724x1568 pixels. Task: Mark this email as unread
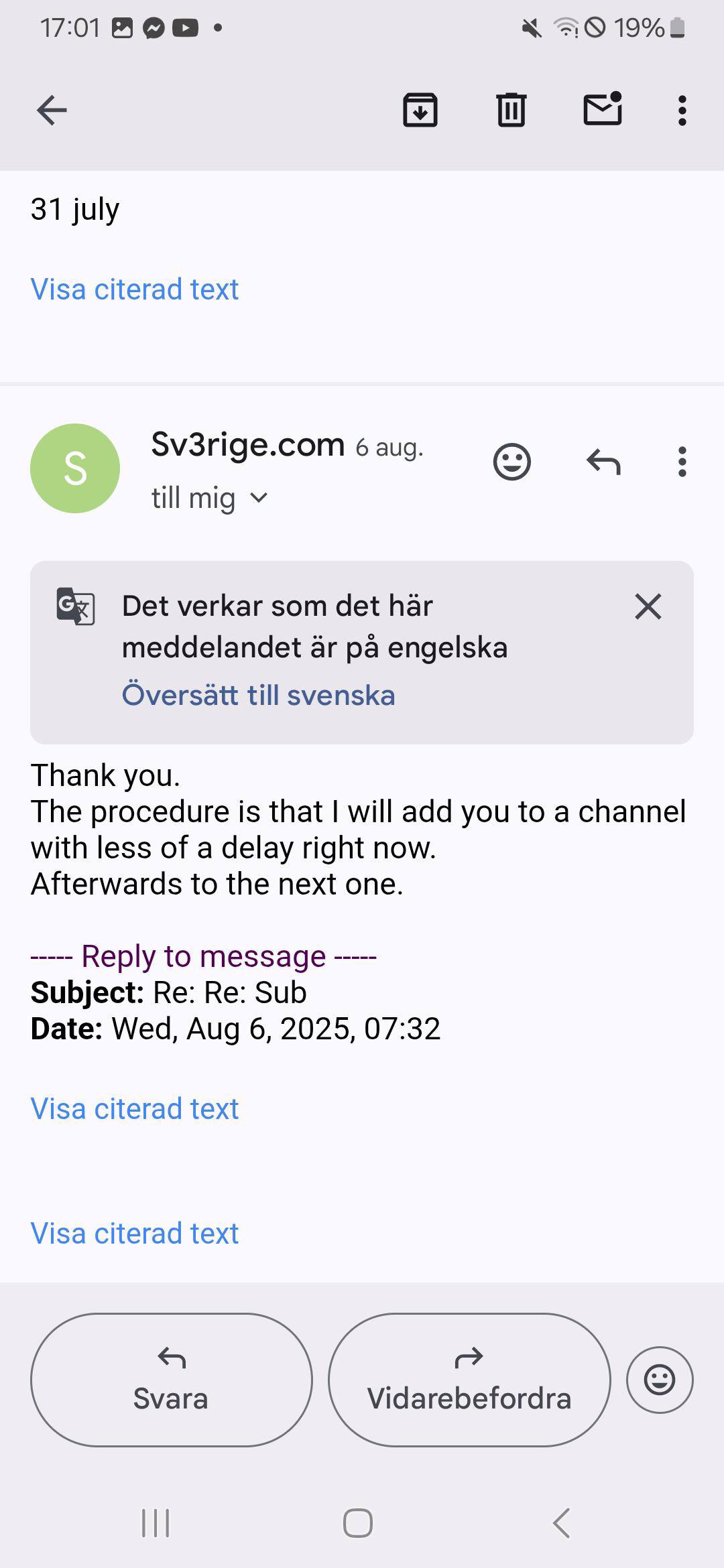(x=603, y=109)
